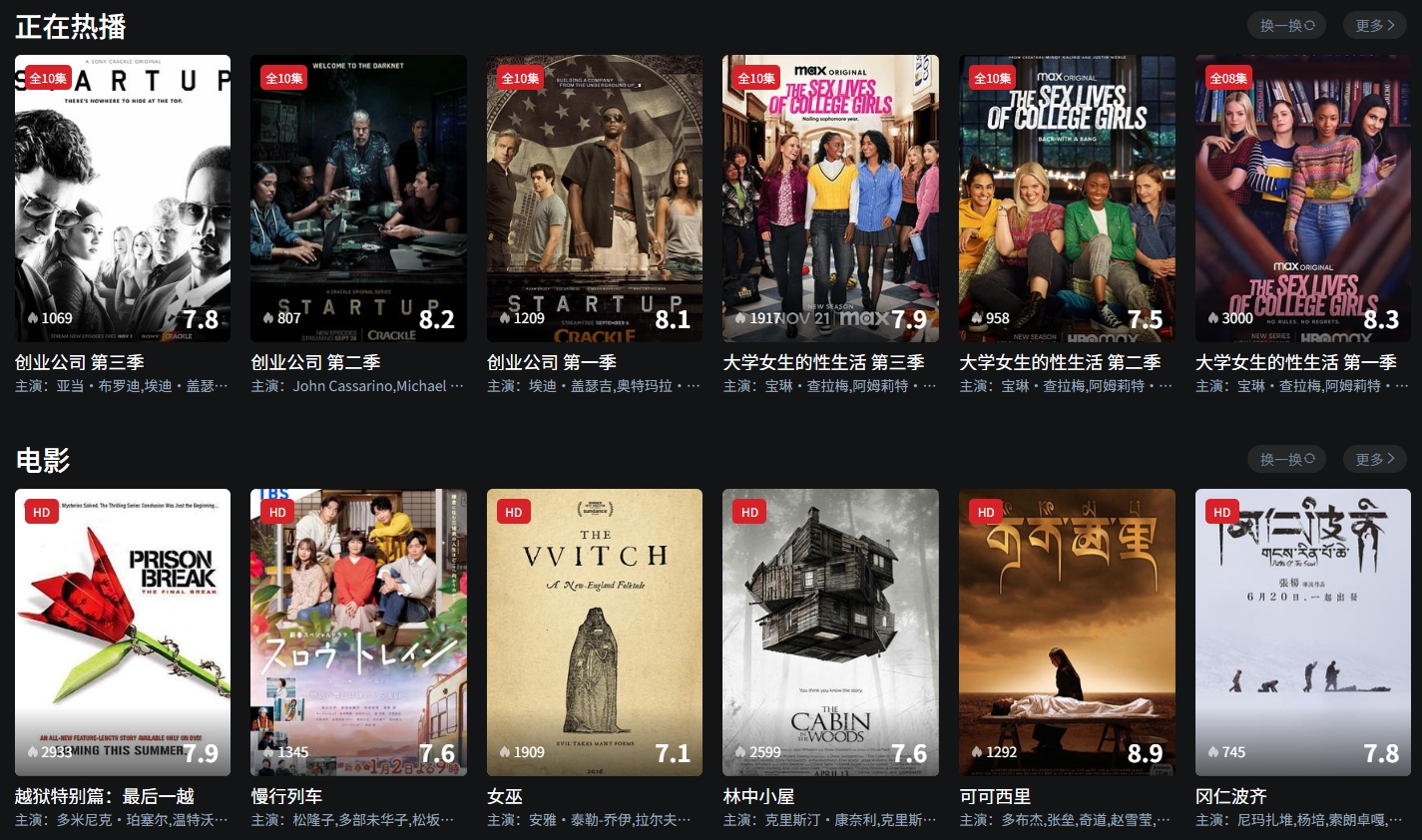Refresh the 电影 section with 换一换
Screen dimensions: 1422x840
pos(1286,460)
